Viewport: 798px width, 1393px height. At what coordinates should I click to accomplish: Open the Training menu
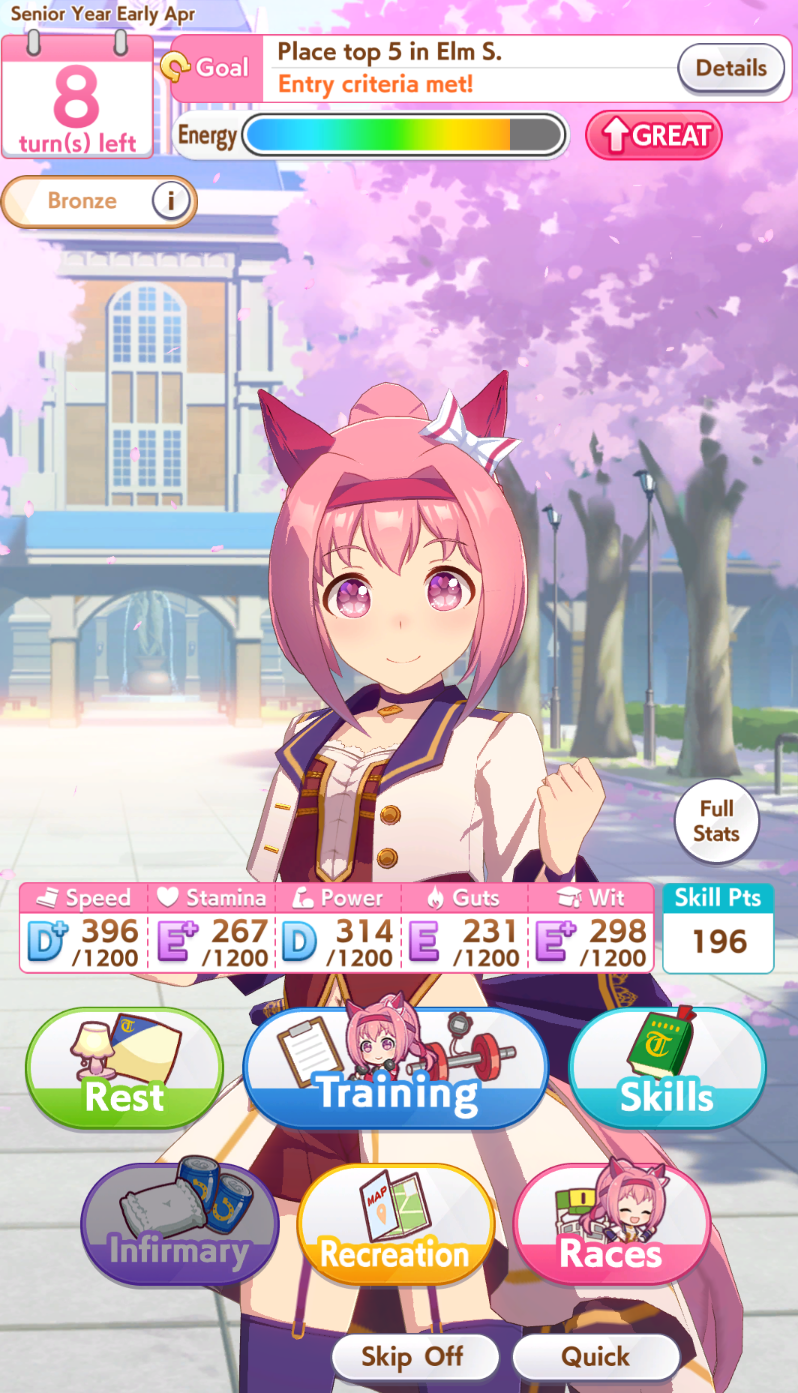(396, 1068)
